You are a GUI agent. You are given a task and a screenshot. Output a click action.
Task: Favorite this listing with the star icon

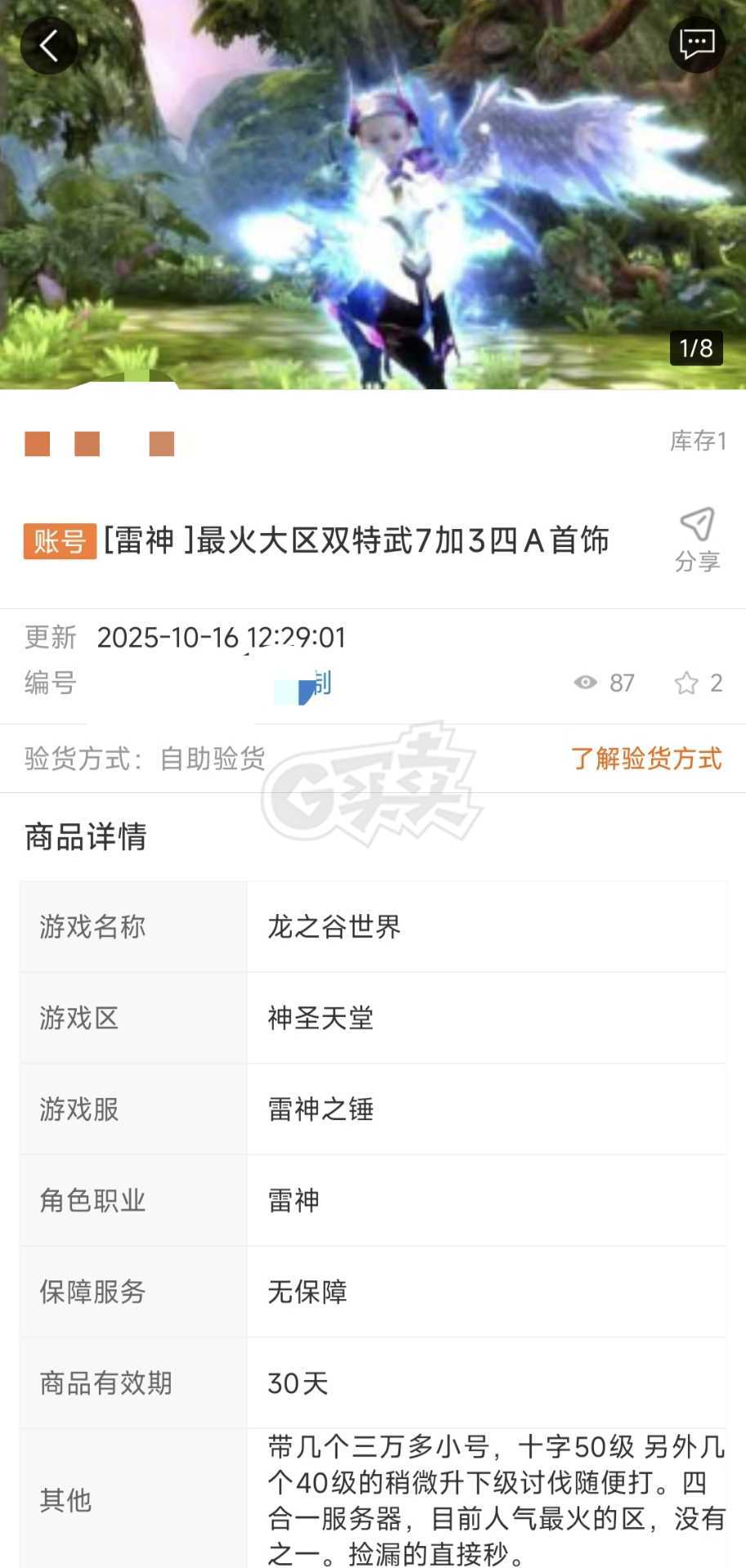(x=686, y=683)
